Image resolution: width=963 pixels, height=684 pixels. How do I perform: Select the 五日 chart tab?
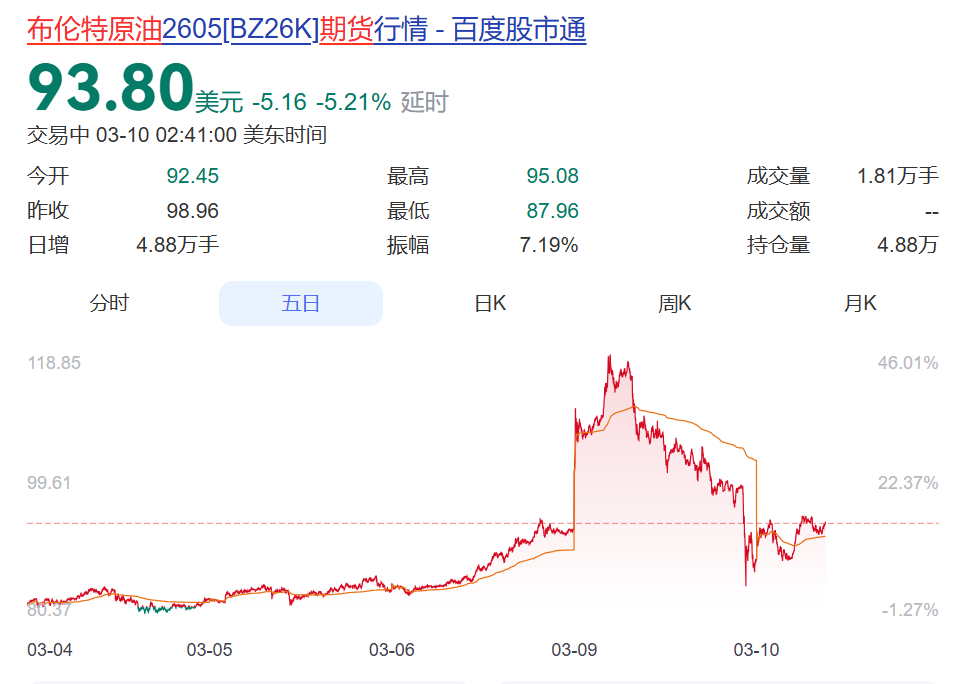pyautogui.click(x=300, y=303)
